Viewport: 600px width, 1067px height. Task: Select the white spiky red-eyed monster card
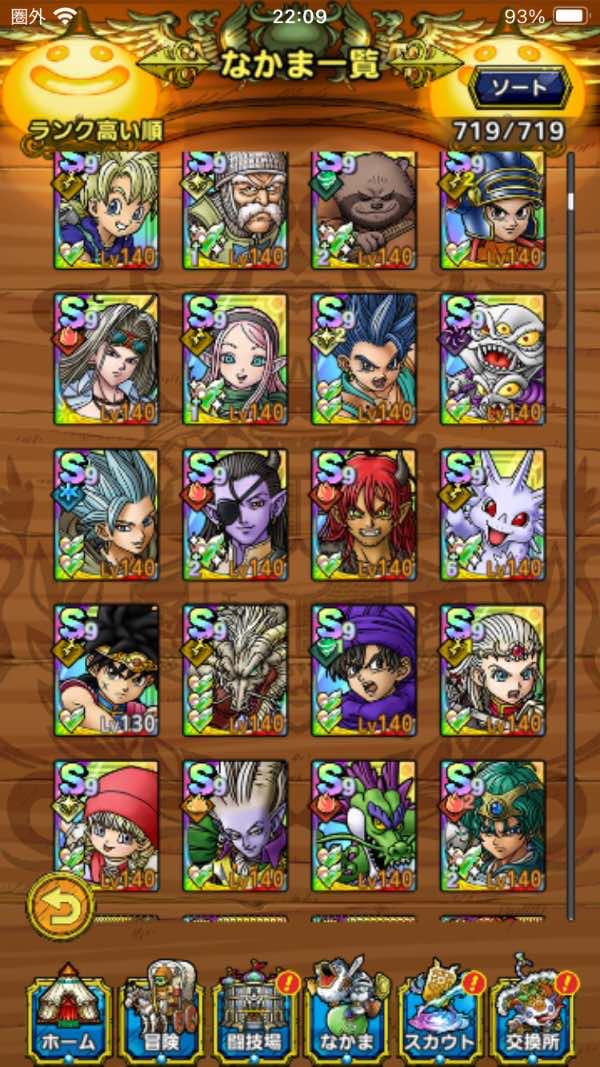coord(493,515)
